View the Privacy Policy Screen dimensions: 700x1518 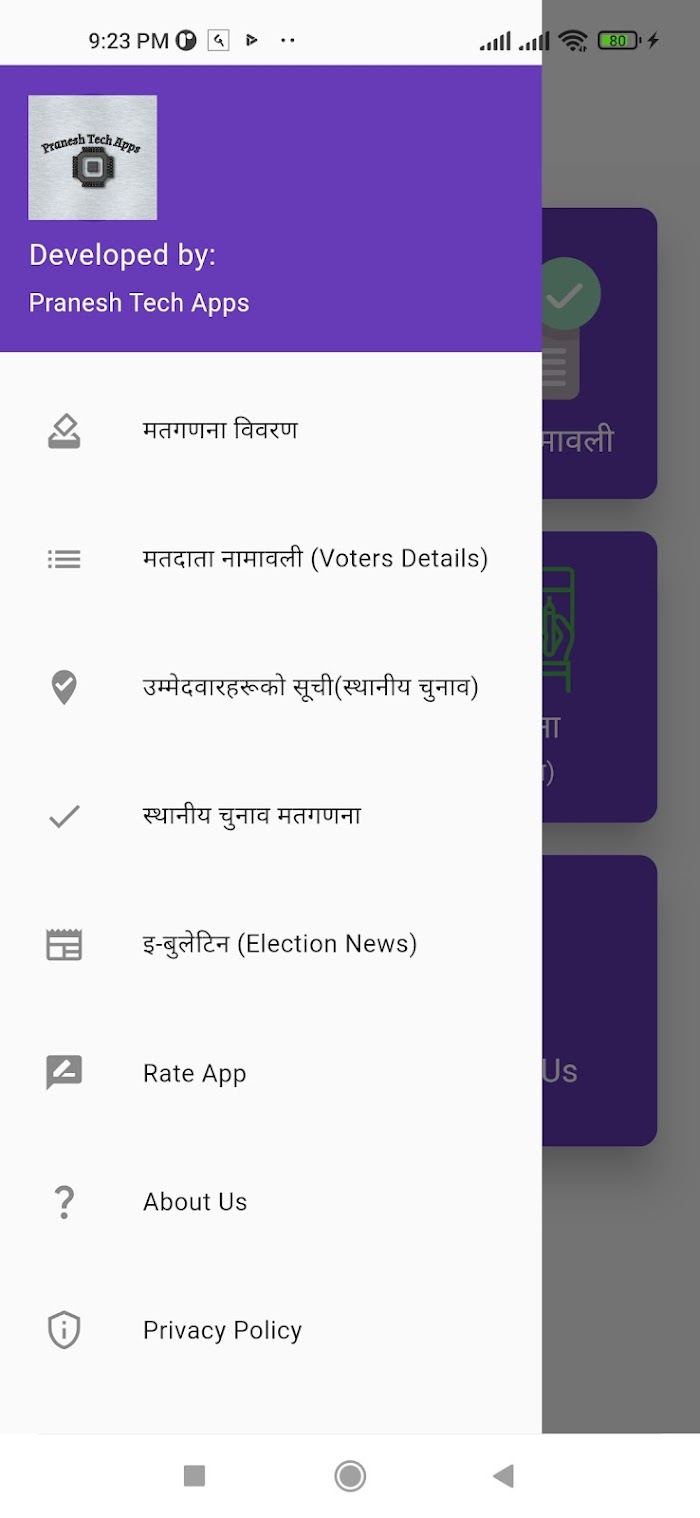[x=271, y=1330]
